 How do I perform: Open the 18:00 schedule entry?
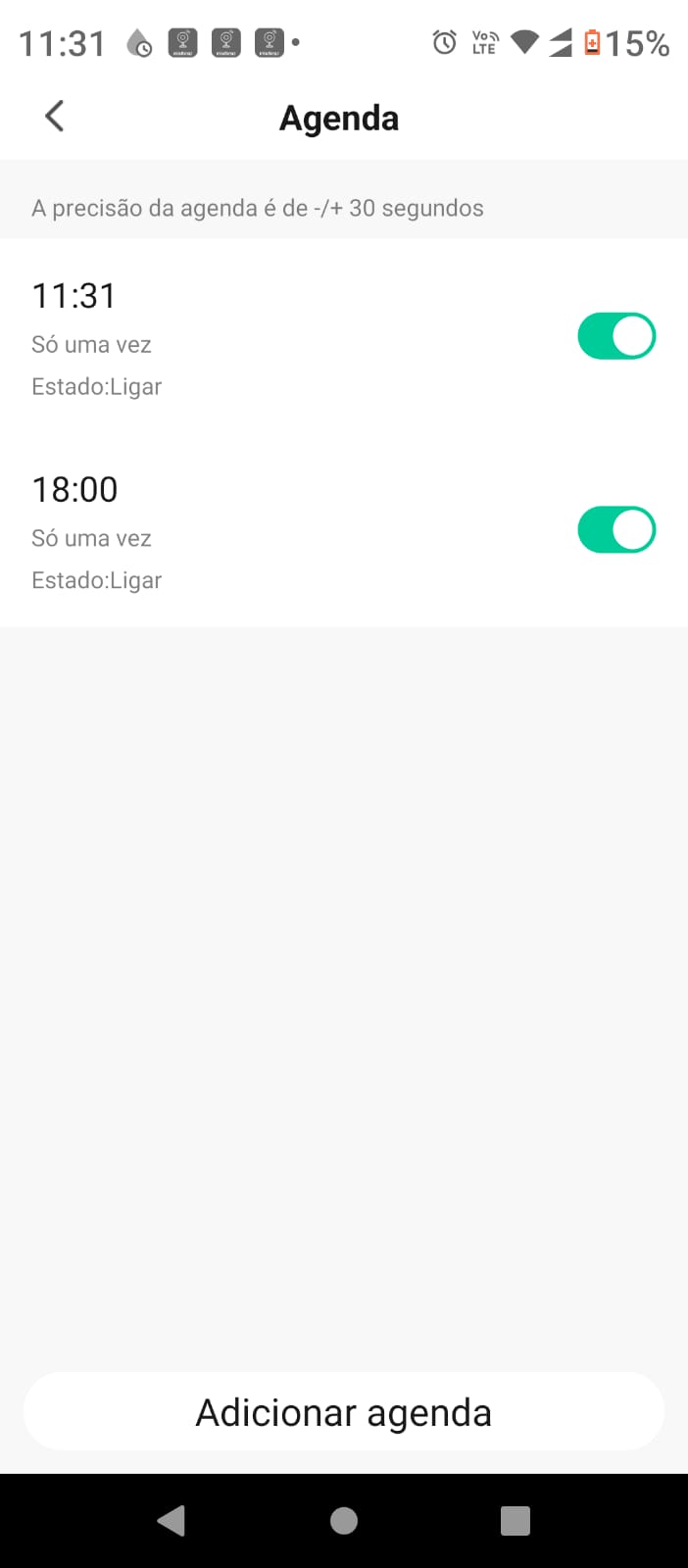[x=344, y=530]
